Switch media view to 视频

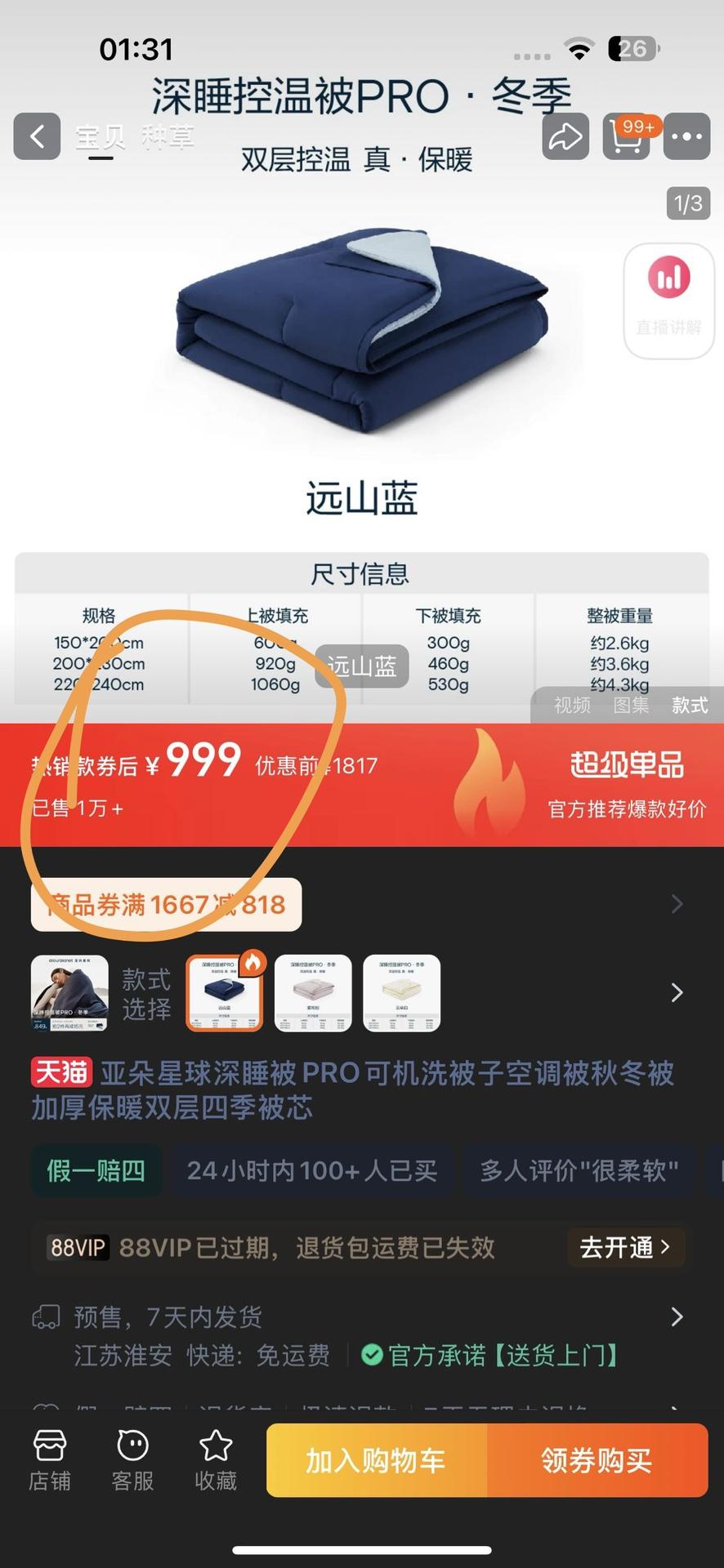572,706
